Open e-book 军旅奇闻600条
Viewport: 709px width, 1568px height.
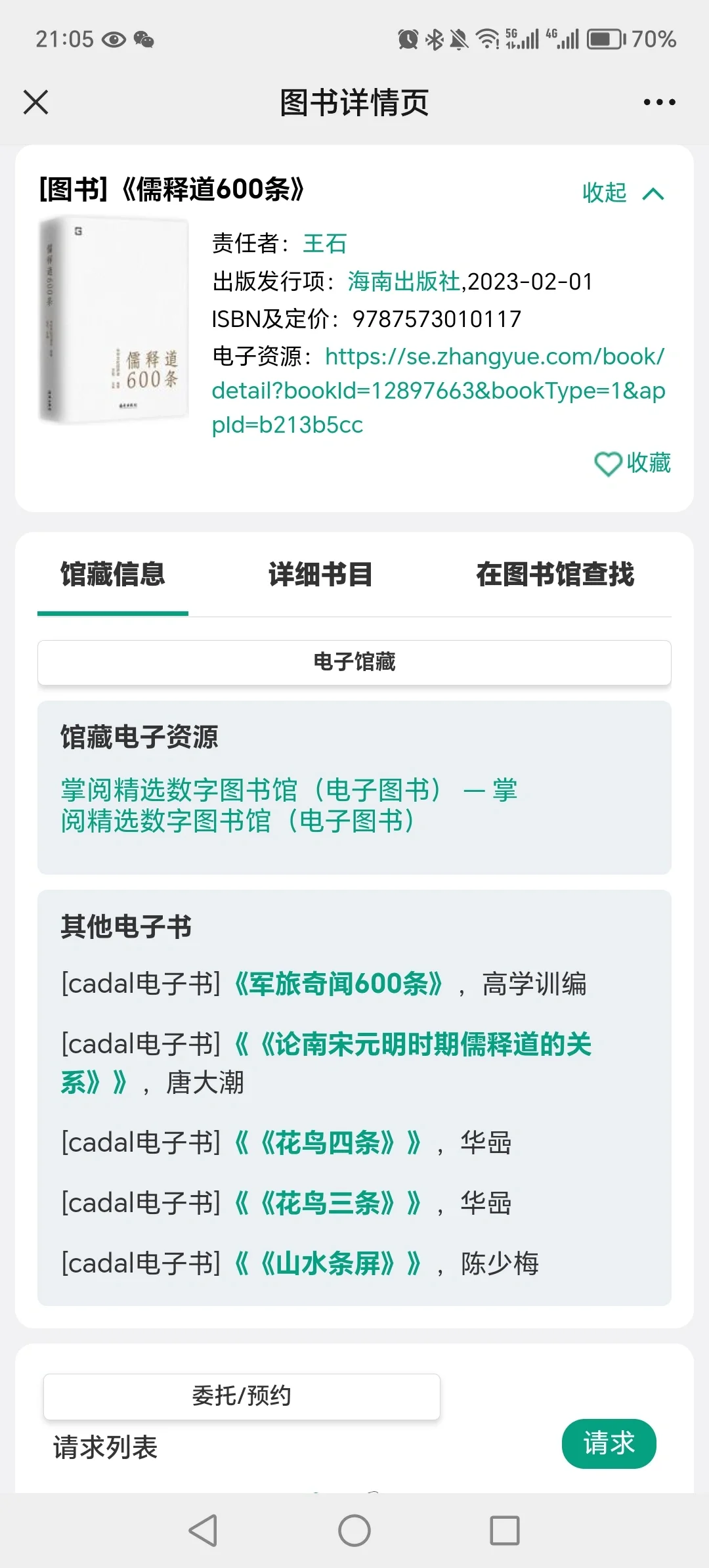tap(339, 984)
